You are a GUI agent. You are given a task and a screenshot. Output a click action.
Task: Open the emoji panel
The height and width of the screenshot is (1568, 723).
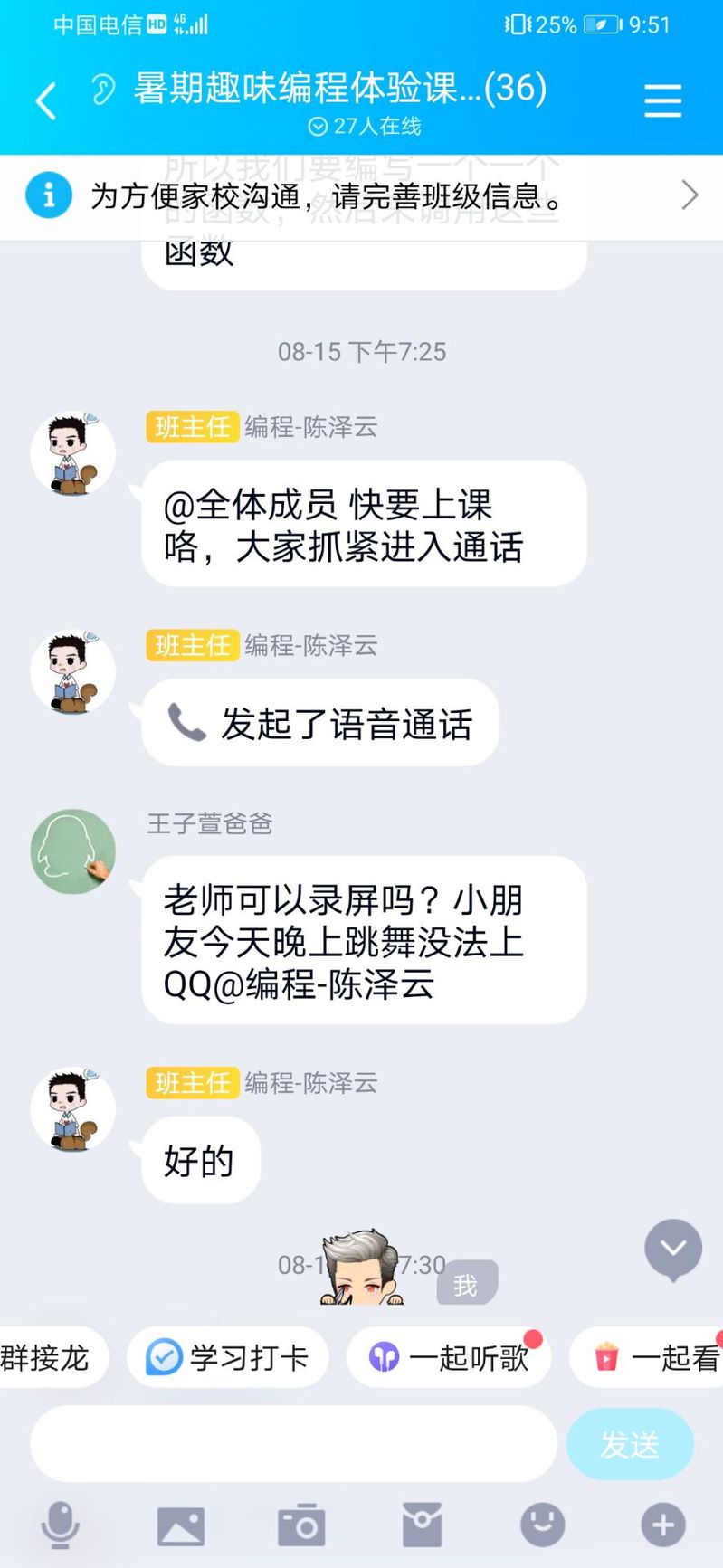point(542,1525)
